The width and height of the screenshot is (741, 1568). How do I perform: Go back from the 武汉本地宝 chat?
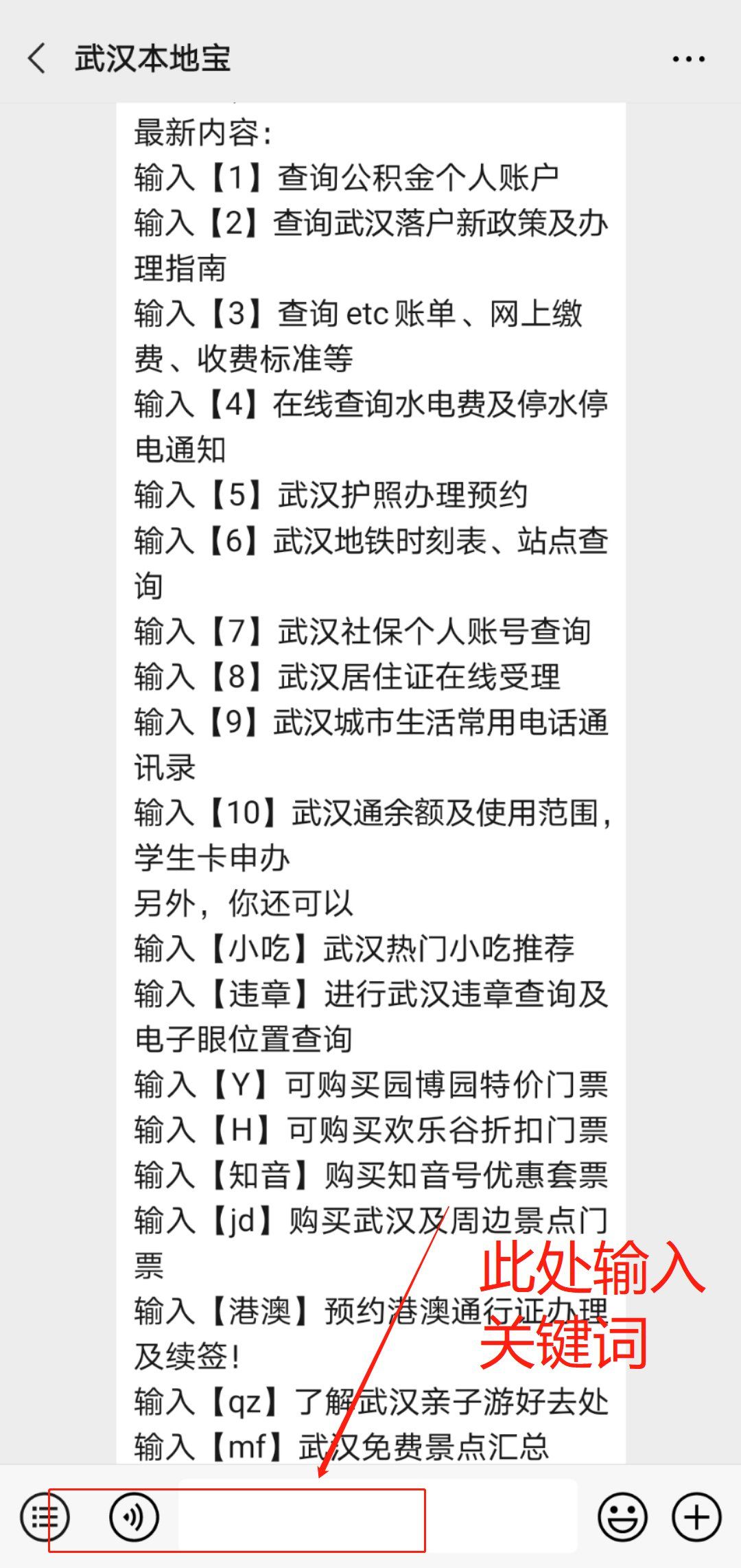(37, 58)
